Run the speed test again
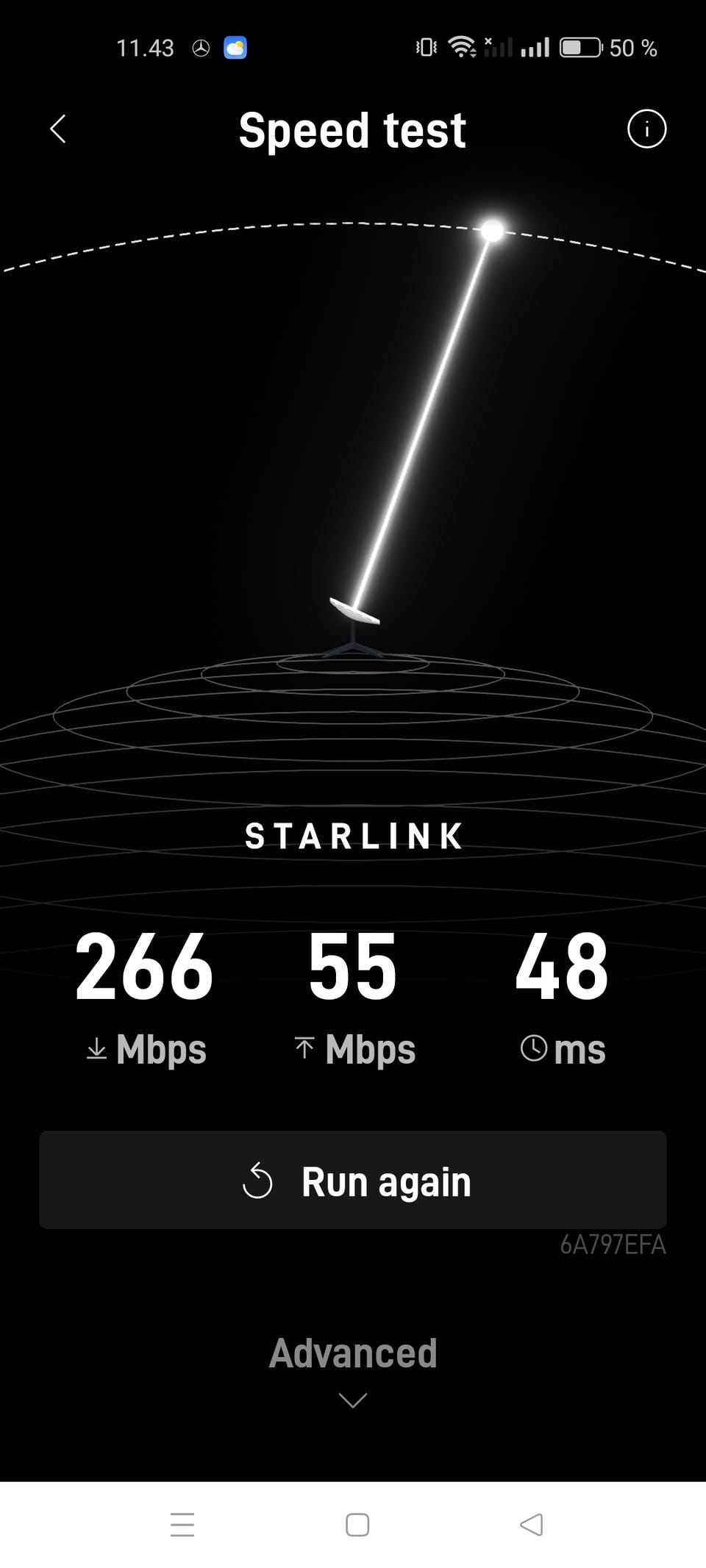 pos(353,1181)
